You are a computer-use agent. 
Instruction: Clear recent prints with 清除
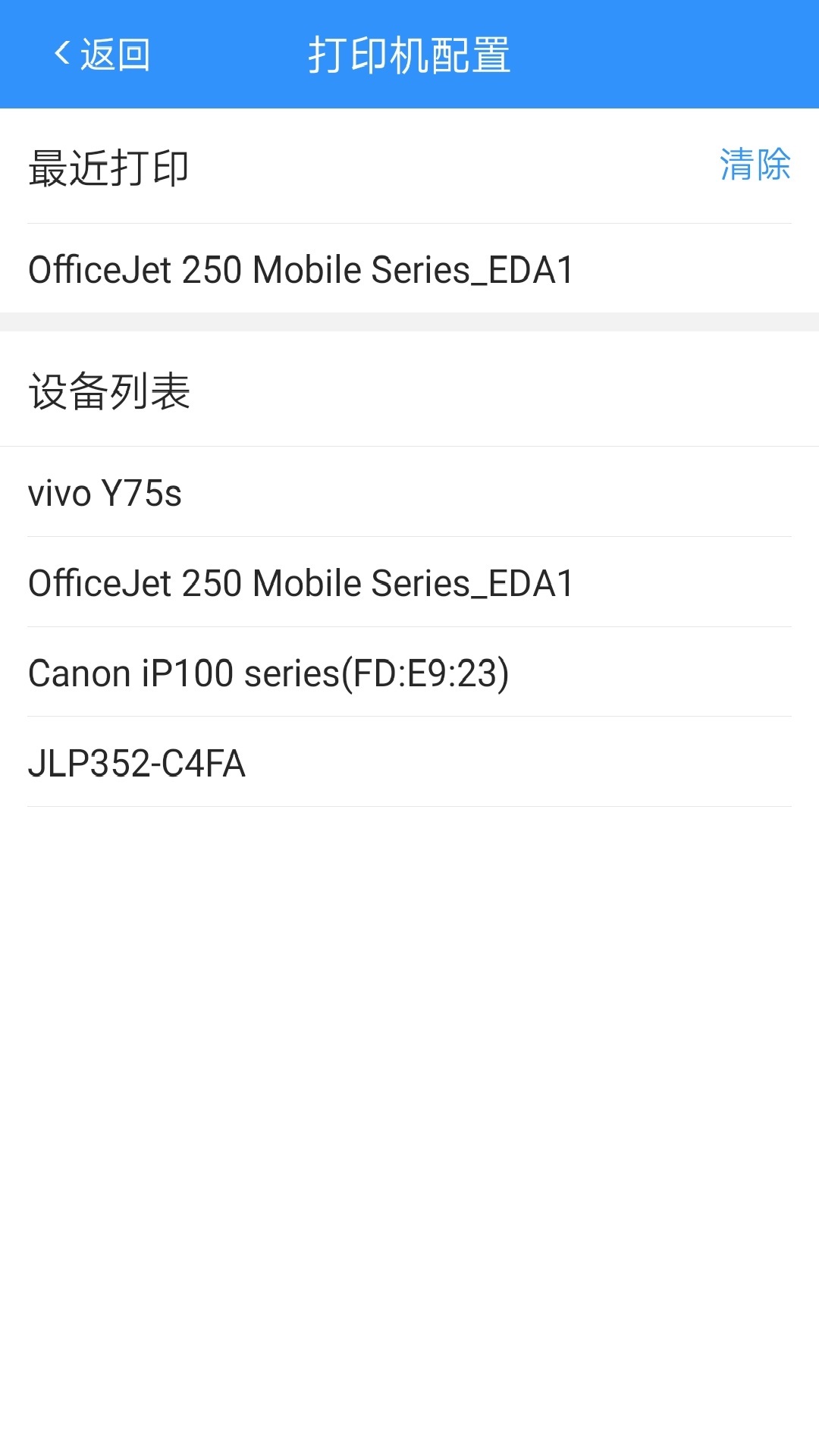755,165
